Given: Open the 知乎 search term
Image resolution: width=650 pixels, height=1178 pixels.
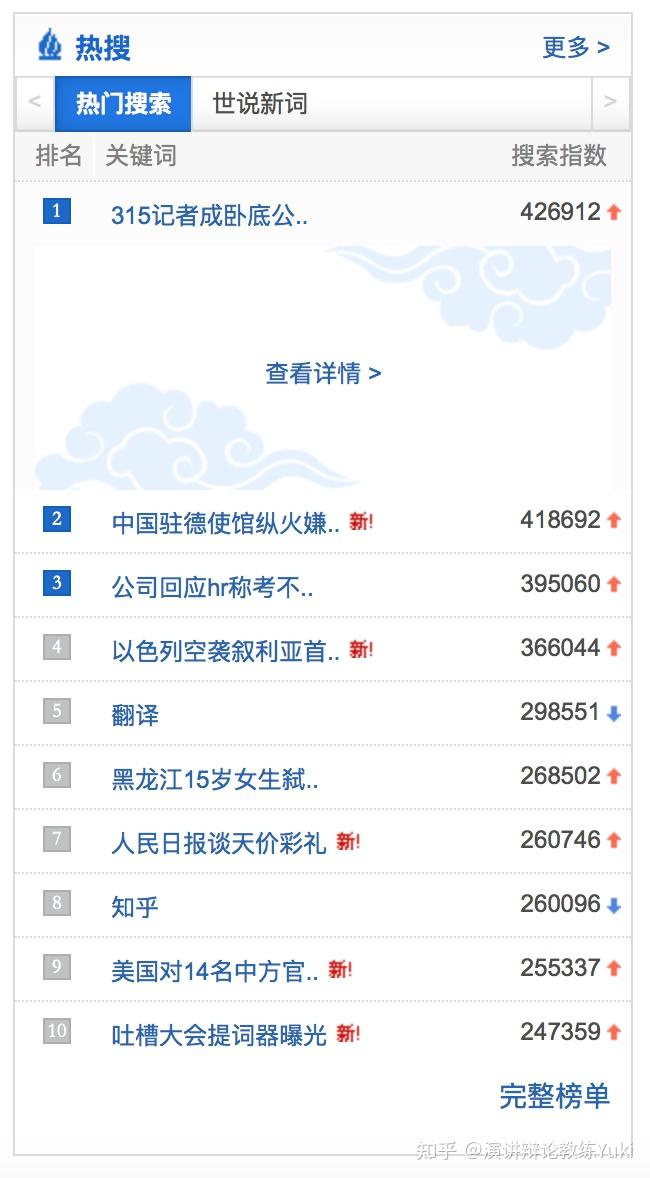Looking at the screenshot, I should click(x=135, y=907).
